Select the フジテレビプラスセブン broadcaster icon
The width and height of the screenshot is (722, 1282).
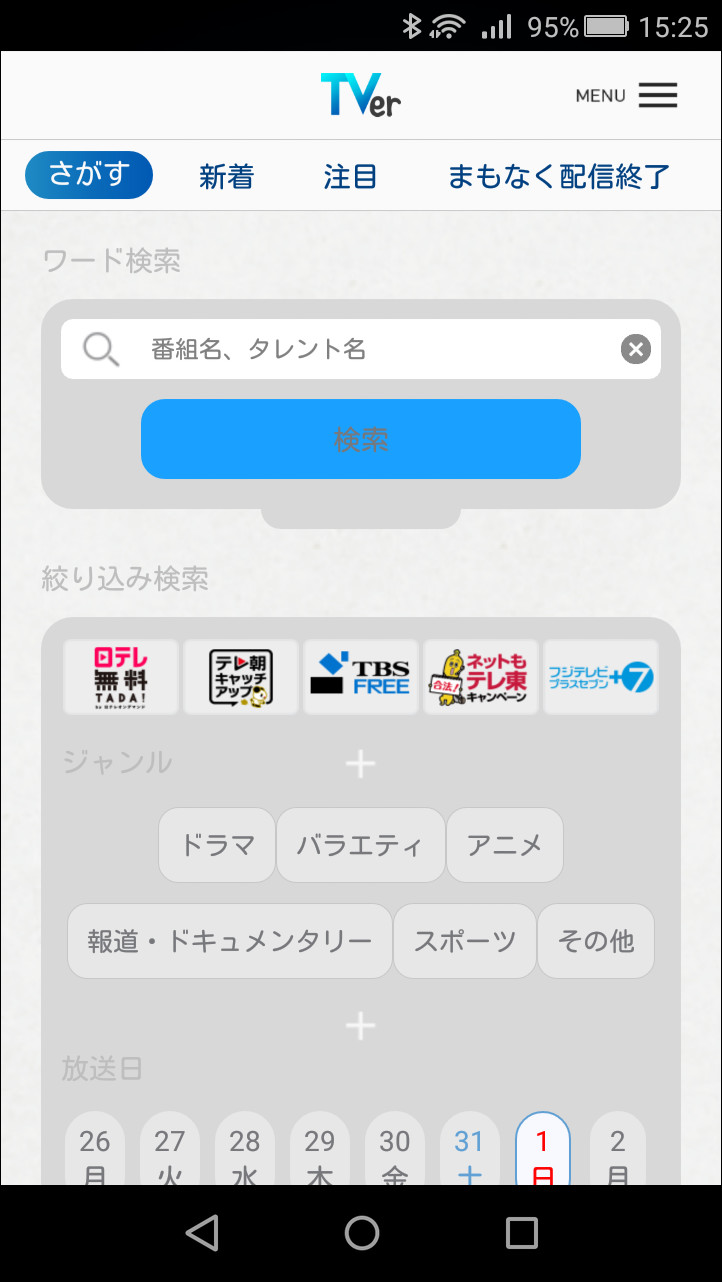tap(600, 676)
